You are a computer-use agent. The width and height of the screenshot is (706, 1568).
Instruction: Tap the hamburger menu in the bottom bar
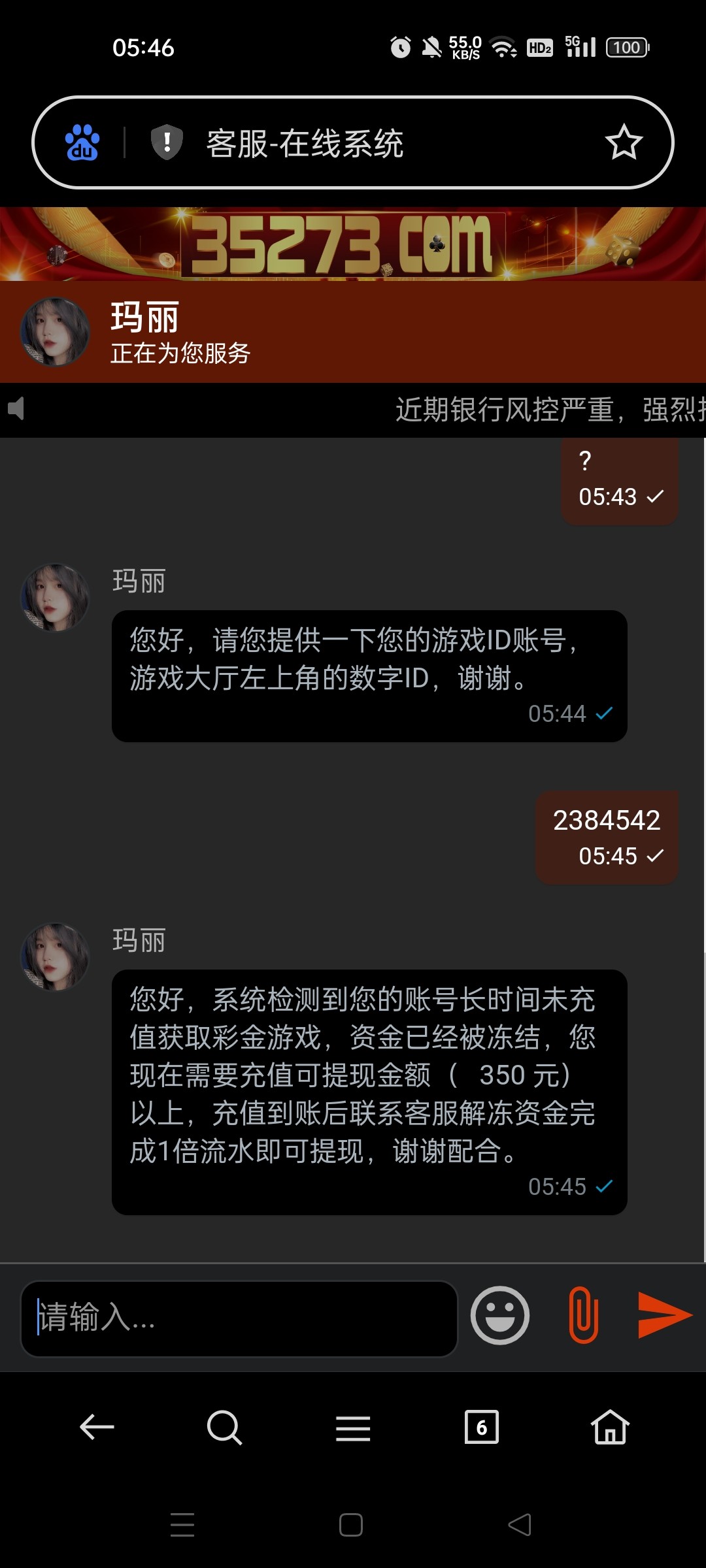352,1428
